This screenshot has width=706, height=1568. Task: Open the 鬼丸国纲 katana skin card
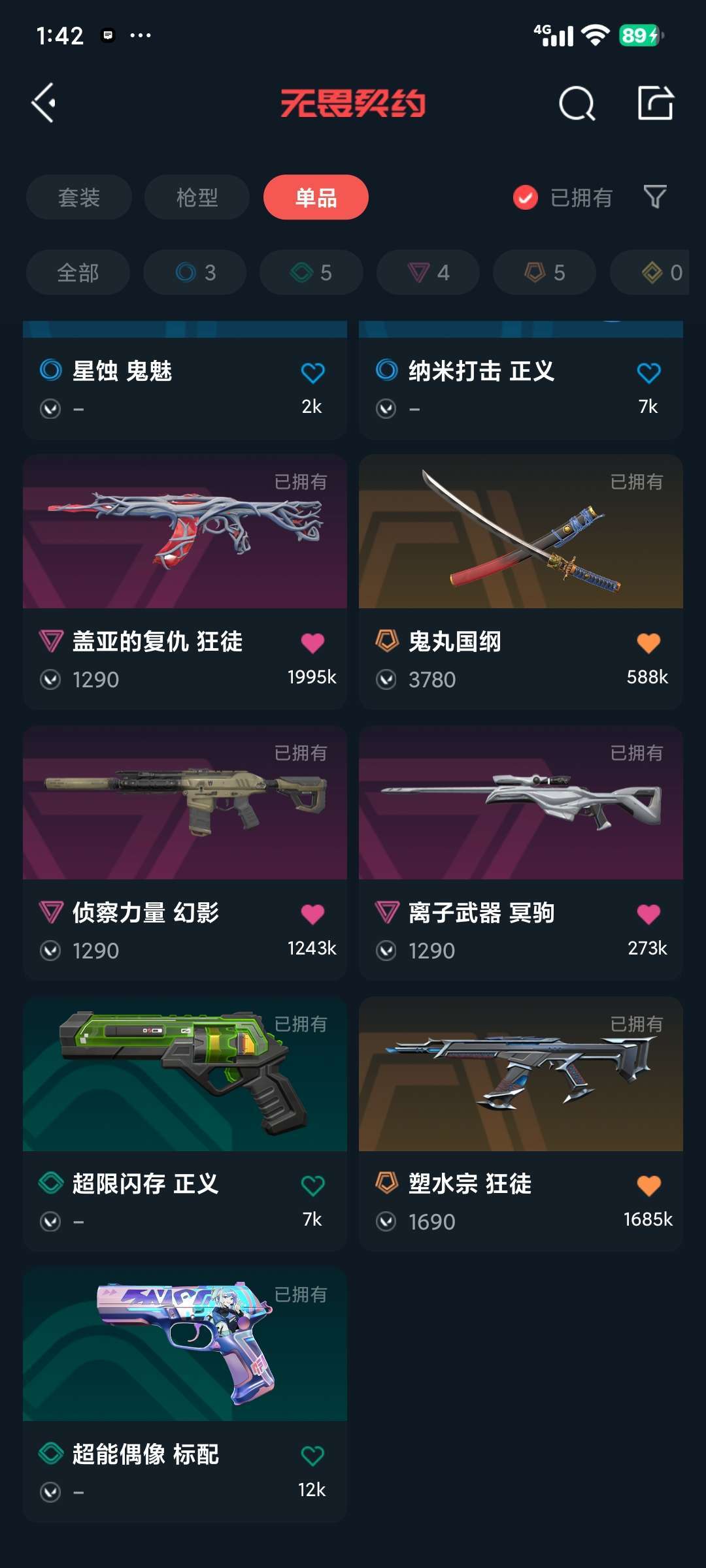521,581
